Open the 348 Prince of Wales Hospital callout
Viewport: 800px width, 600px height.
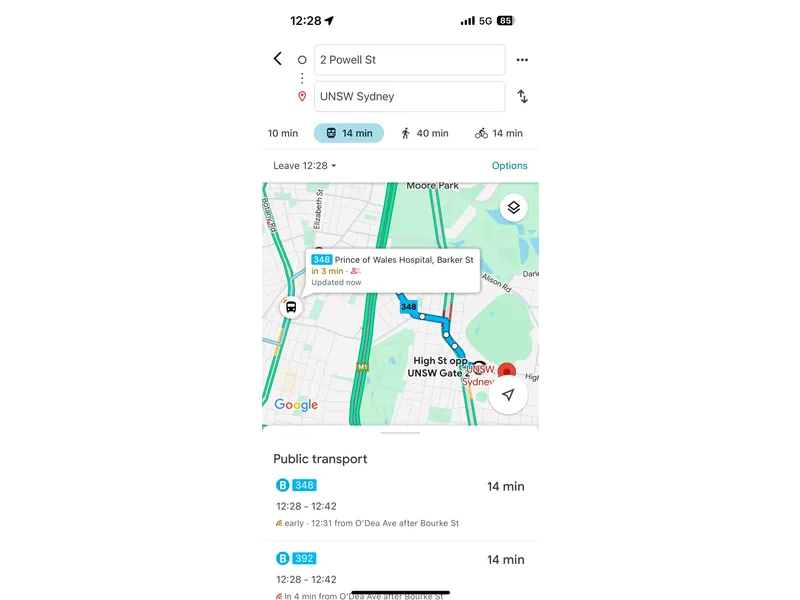point(392,270)
